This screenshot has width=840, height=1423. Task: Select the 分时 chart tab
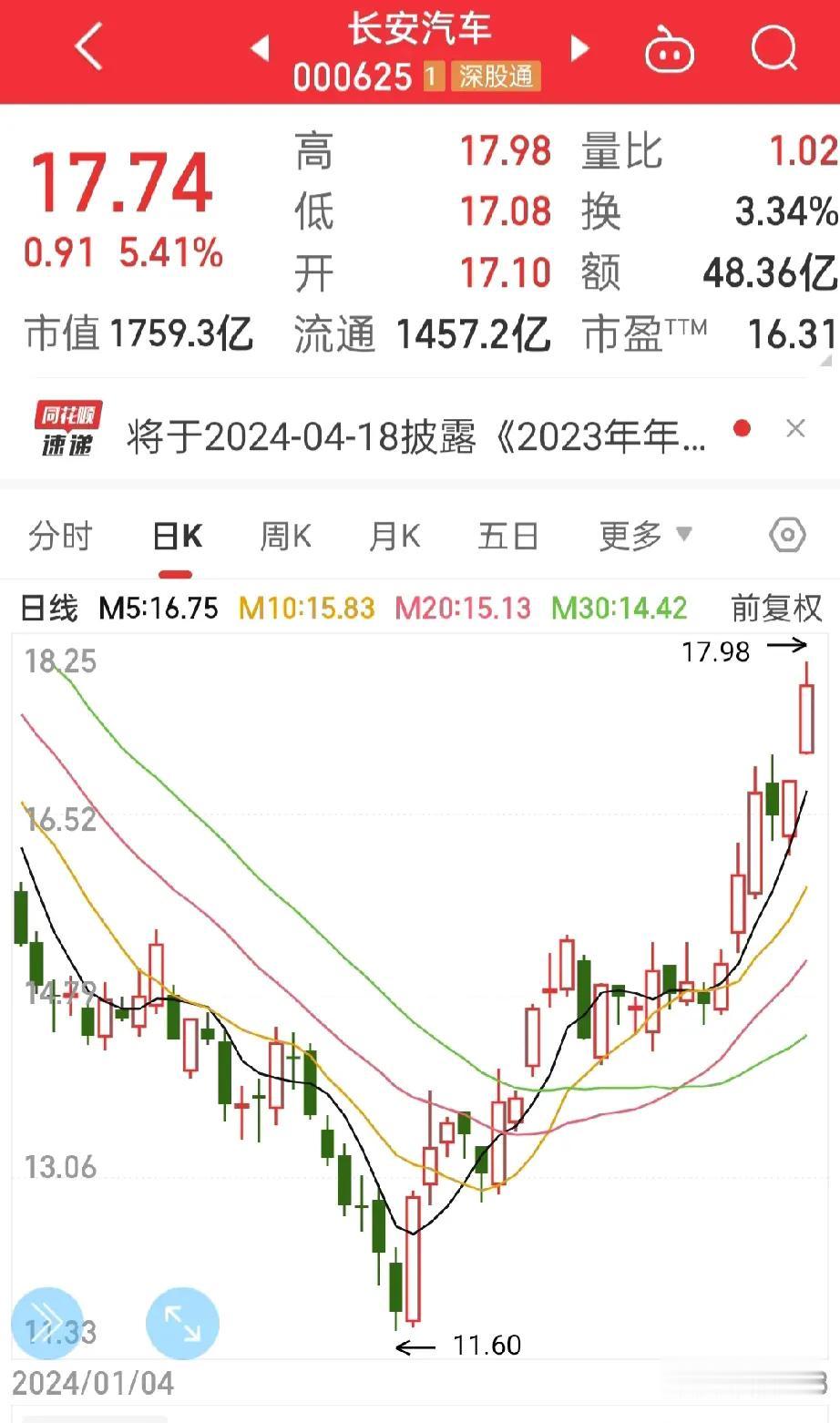[61, 537]
